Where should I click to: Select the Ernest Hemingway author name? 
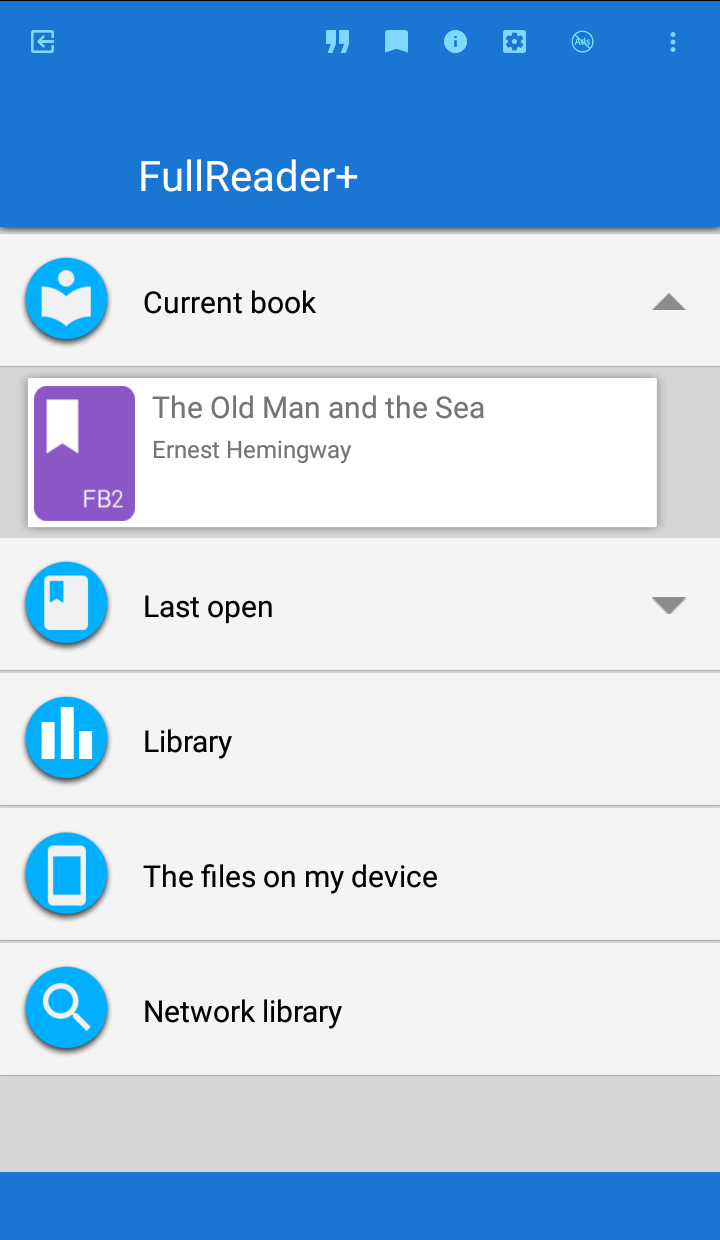pos(251,450)
